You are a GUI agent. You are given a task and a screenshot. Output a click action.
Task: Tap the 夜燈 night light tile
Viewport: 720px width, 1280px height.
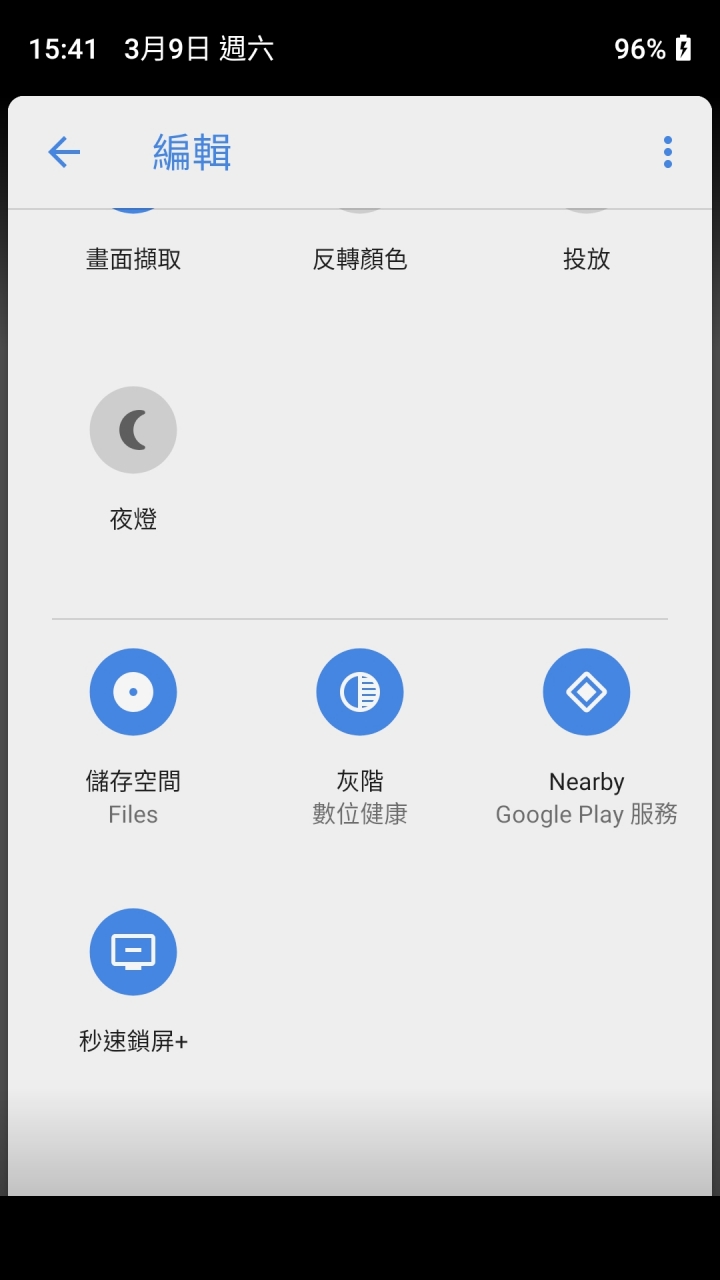pyautogui.click(x=133, y=431)
